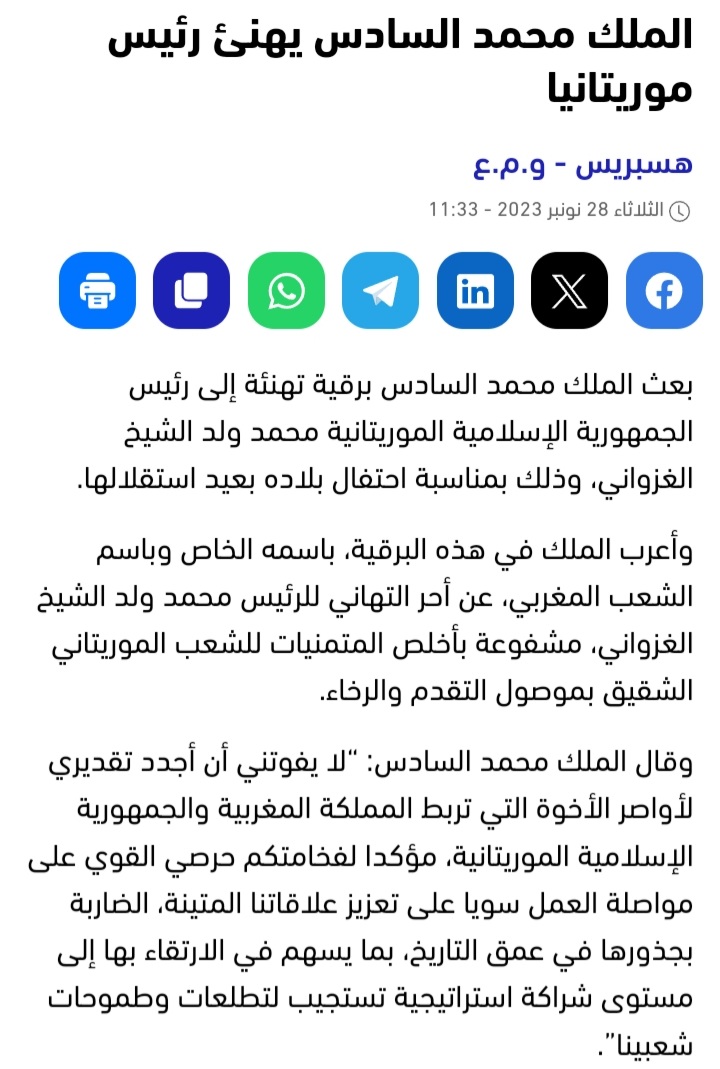This screenshot has height=1069, width=720.
Task: Share the article on WhatsApp
Action: tap(286, 291)
